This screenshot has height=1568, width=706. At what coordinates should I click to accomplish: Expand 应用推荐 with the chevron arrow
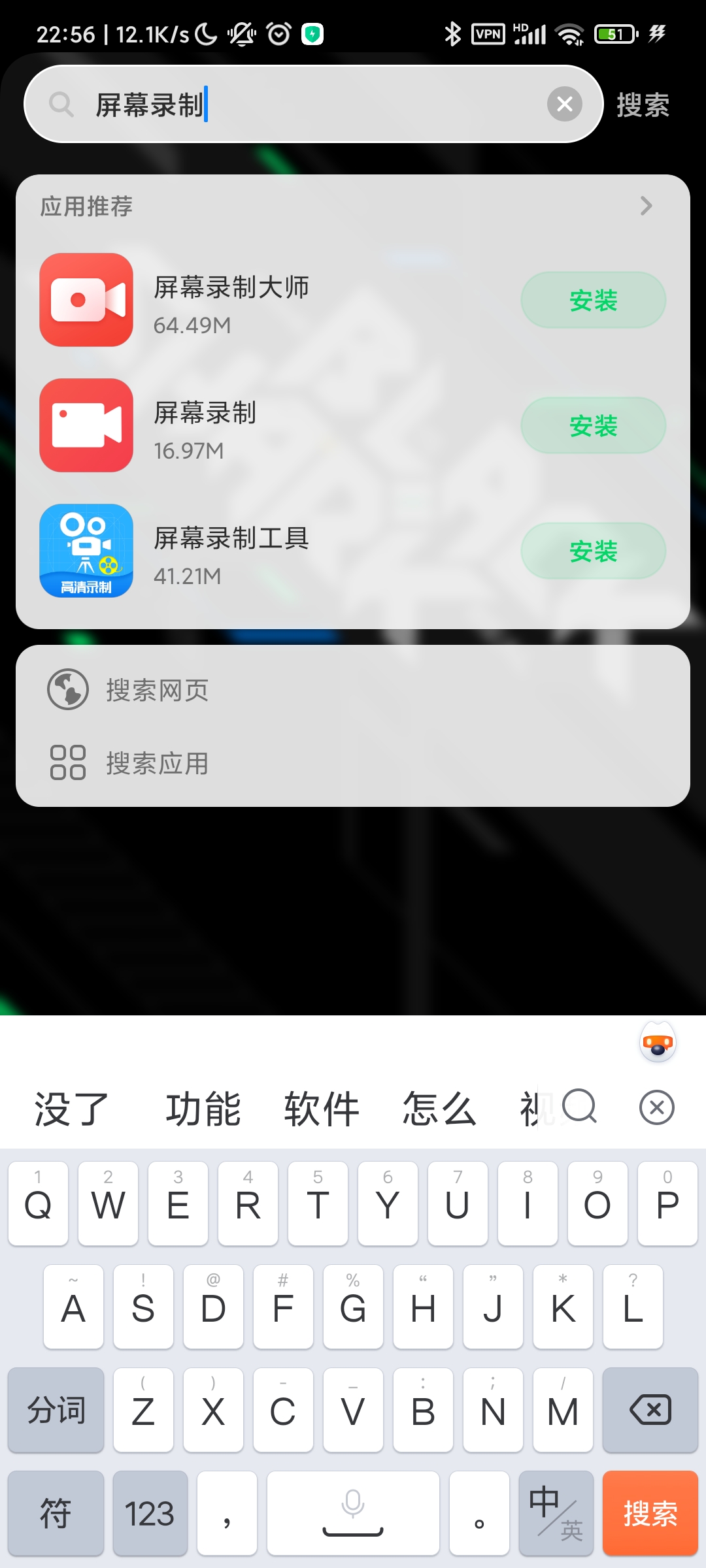click(x=646, y=206)
